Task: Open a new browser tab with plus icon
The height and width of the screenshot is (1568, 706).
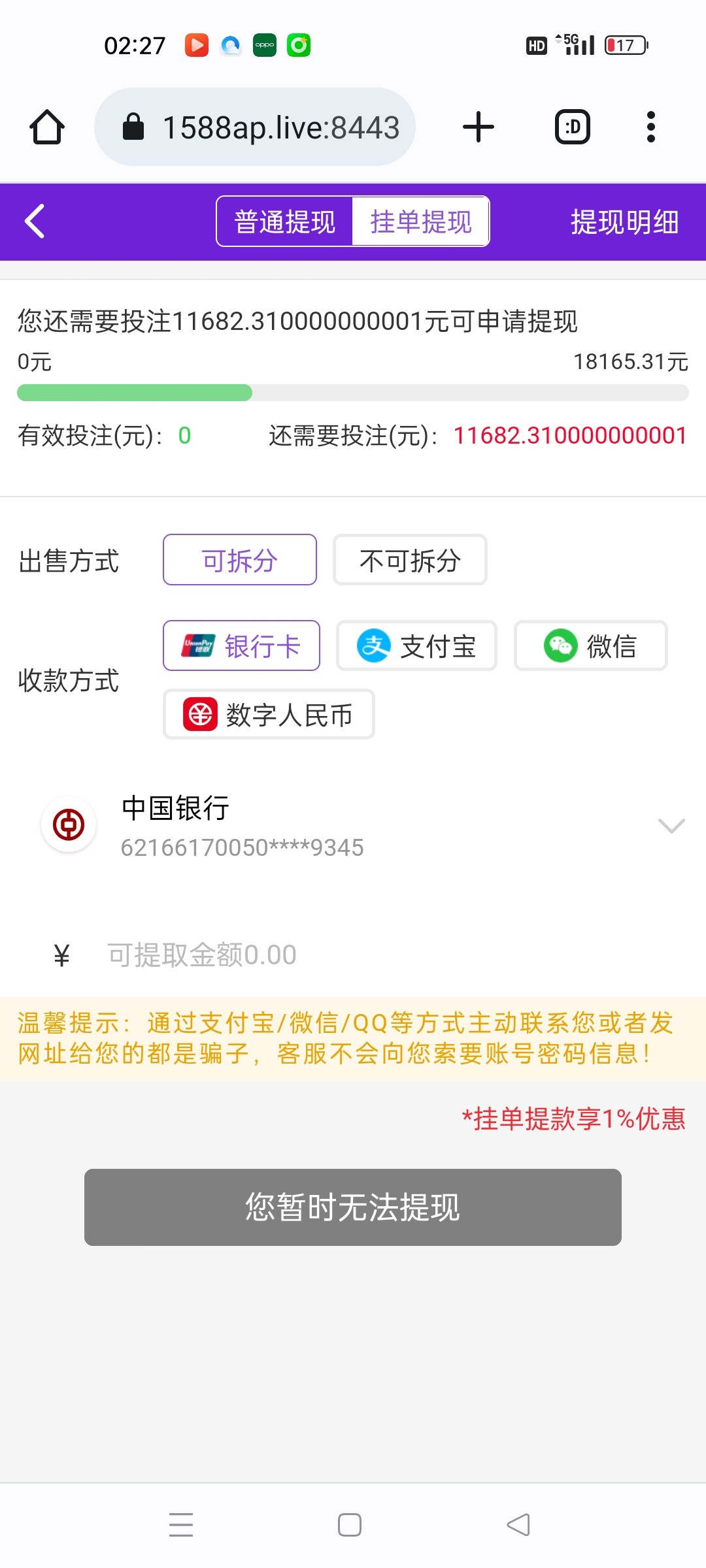Action: [478, 126]
